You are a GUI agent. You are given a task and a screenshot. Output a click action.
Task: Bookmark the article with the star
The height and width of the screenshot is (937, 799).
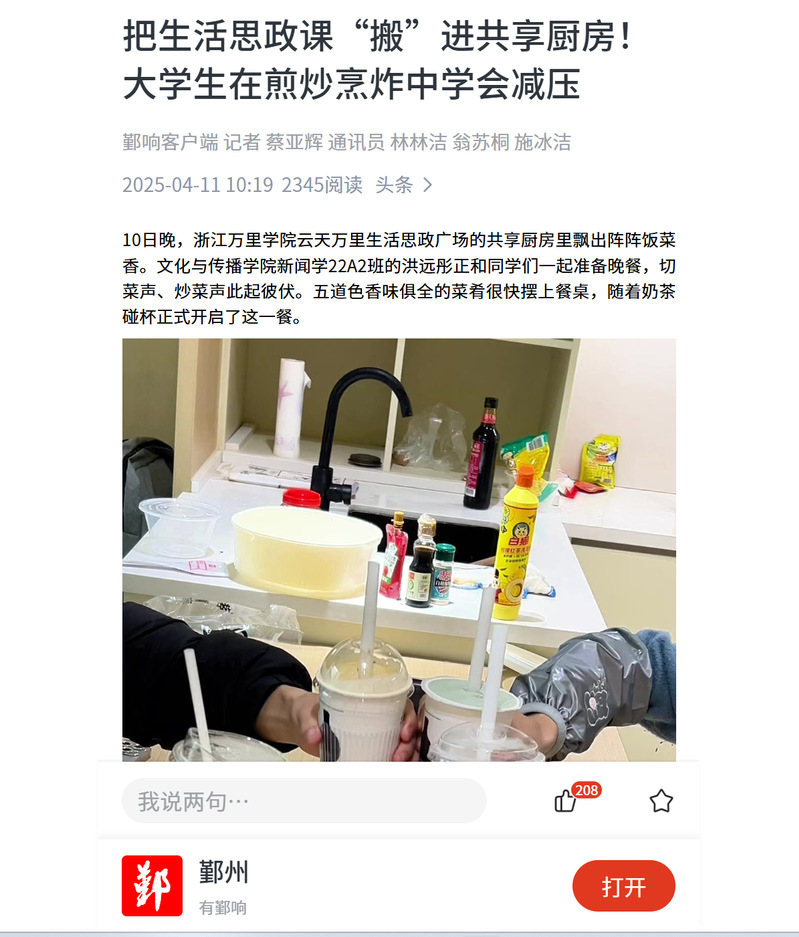tap(661, 801)
